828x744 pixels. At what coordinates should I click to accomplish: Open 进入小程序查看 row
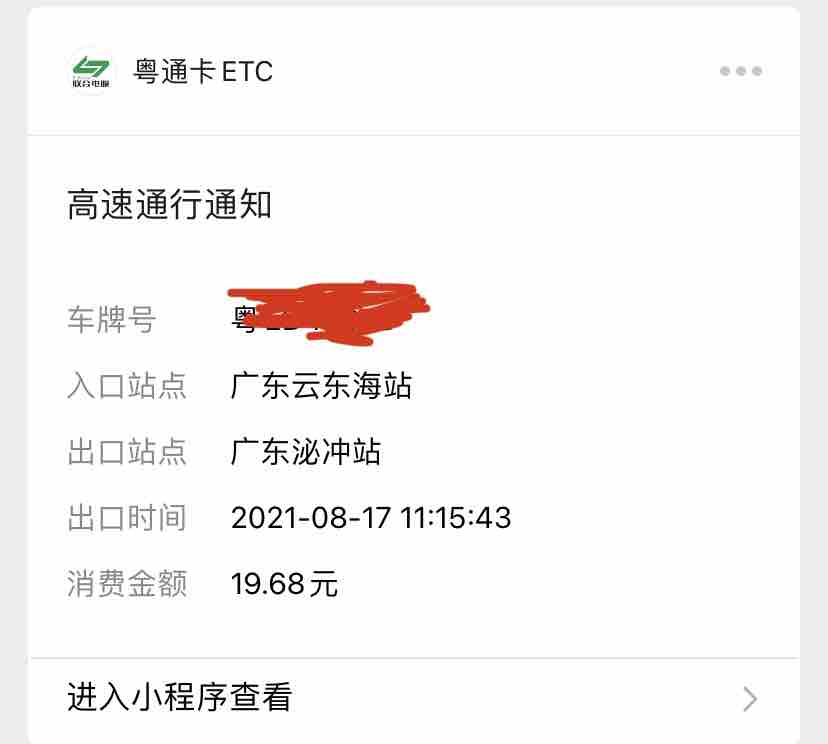412,697
